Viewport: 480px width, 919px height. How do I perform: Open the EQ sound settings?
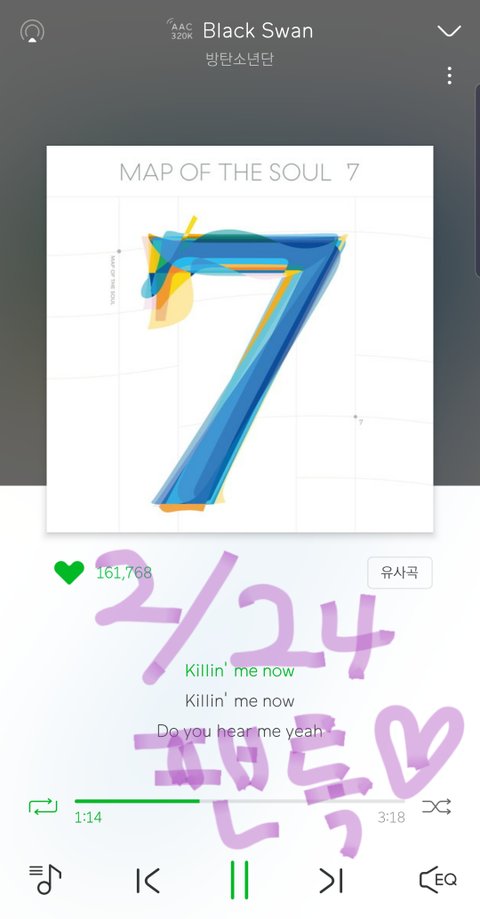tap(438, 880)
